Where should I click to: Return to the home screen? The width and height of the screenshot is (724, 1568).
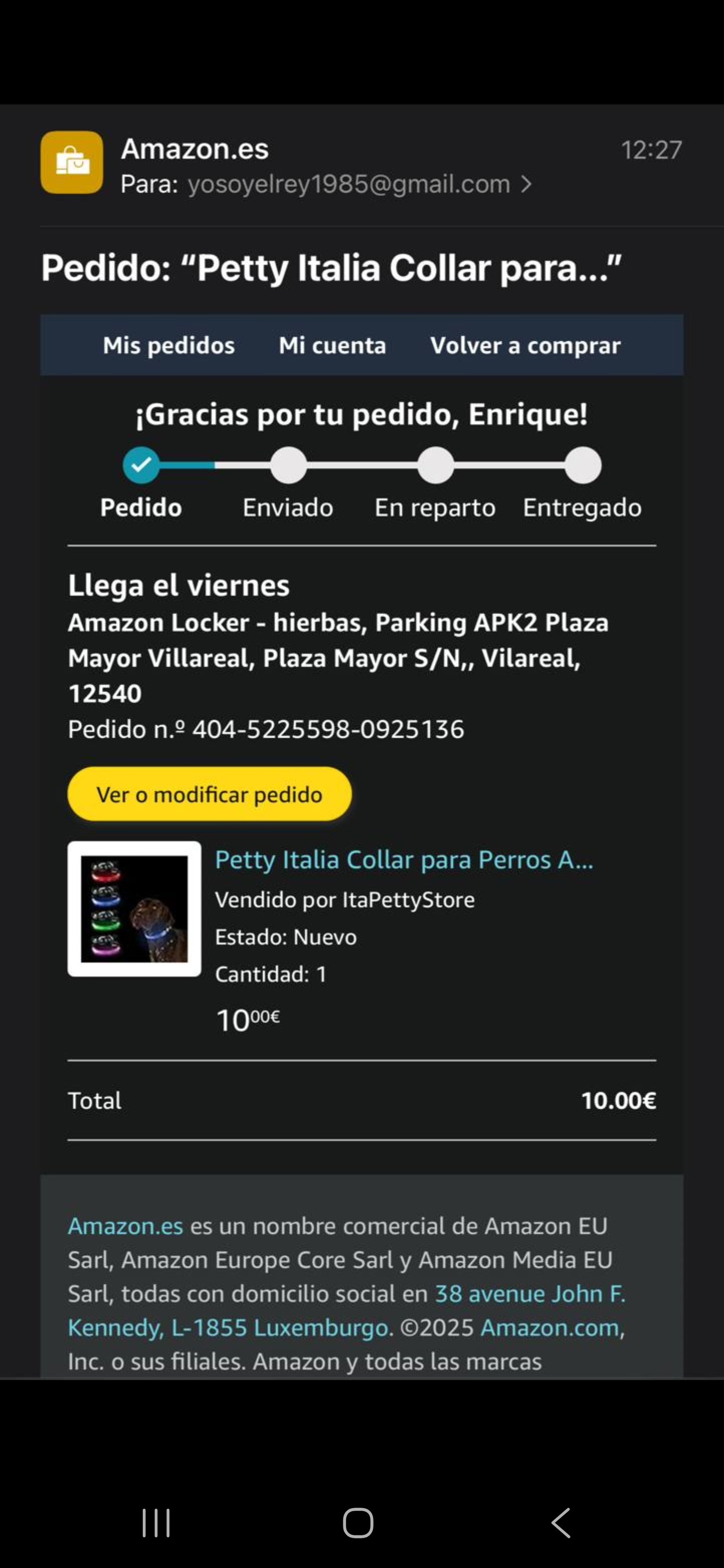click(x=358, y=1523)
